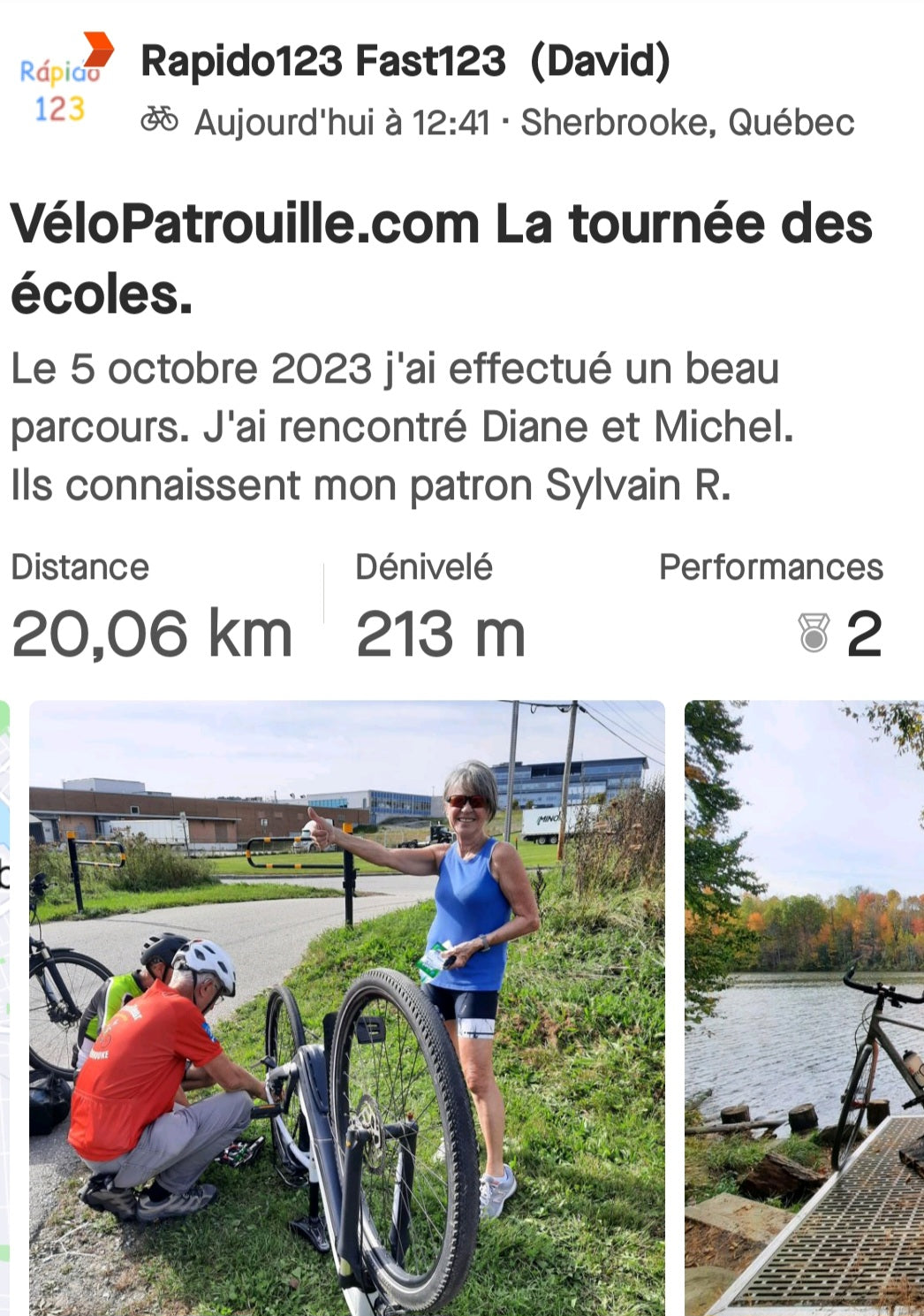Viewport: 924px width, 1316px height.
Task: Open Rapido123 Fast123 (David) athlete name
Action: 405,62
